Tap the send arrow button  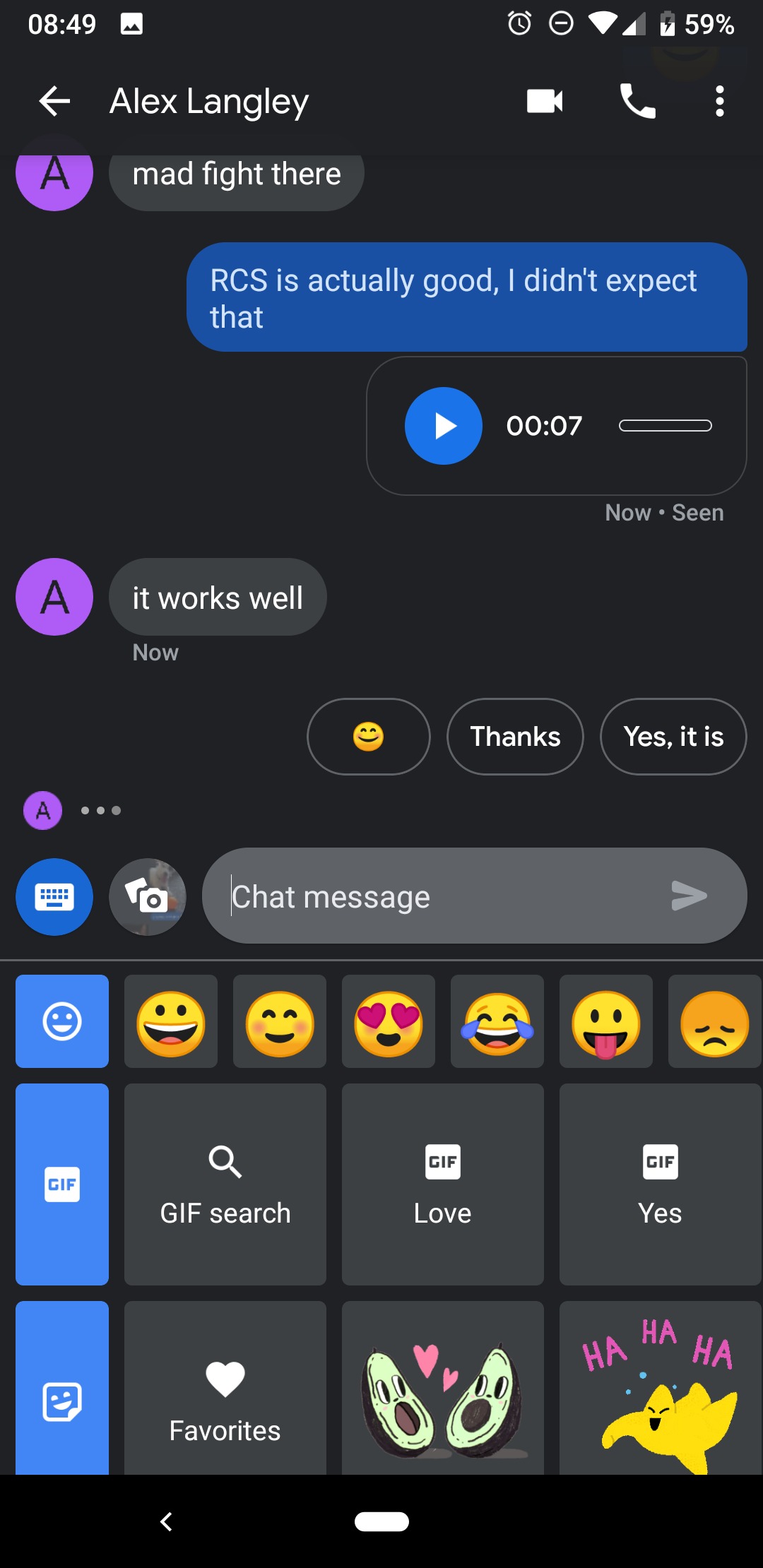click(x=689, y=896)
